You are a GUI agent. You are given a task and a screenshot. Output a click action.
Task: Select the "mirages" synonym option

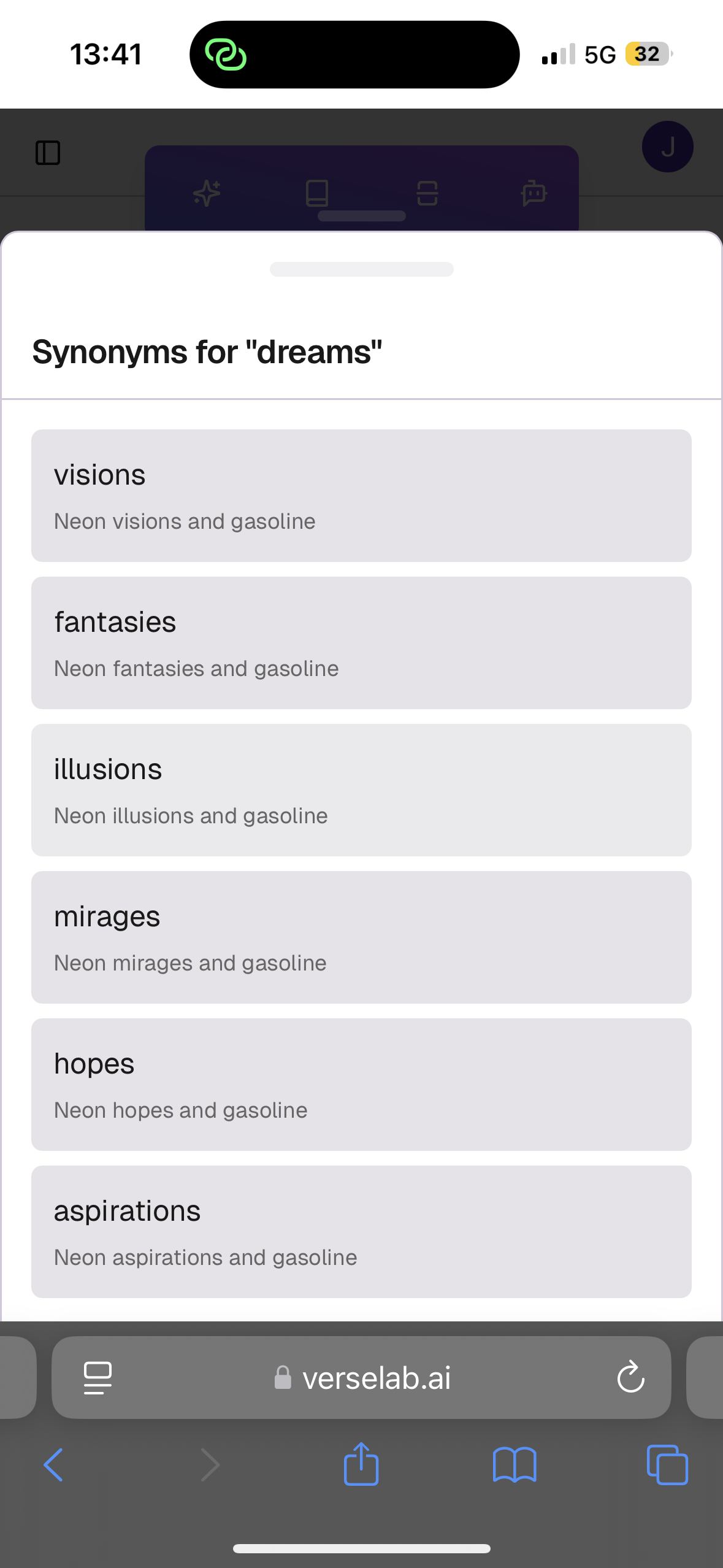[361, 937]
